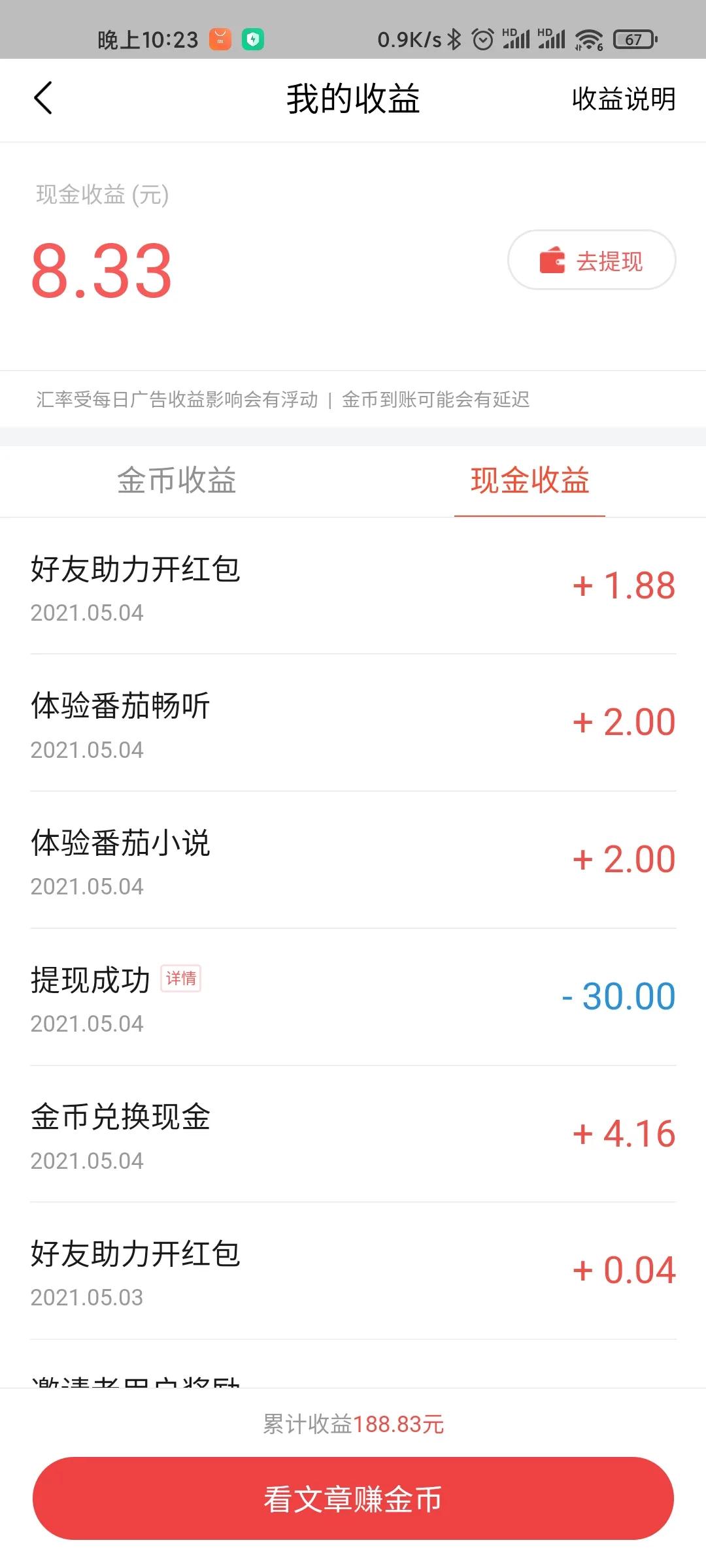Tap the back arrow to return
The width and height of the screenshot is (706, 1568).
[x=42, y=99]
